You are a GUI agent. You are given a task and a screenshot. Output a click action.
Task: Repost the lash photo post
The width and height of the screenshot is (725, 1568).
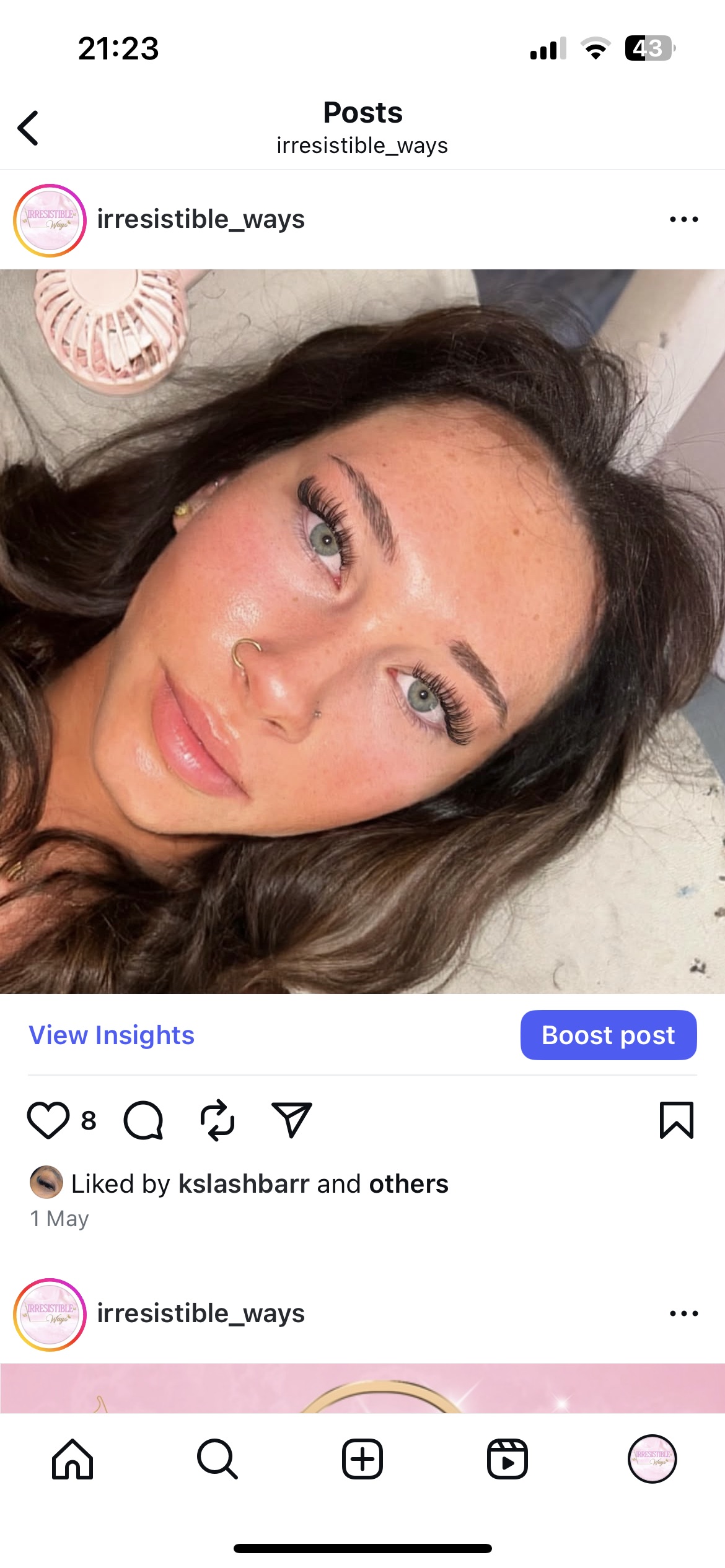click(x=217, y=1120)
